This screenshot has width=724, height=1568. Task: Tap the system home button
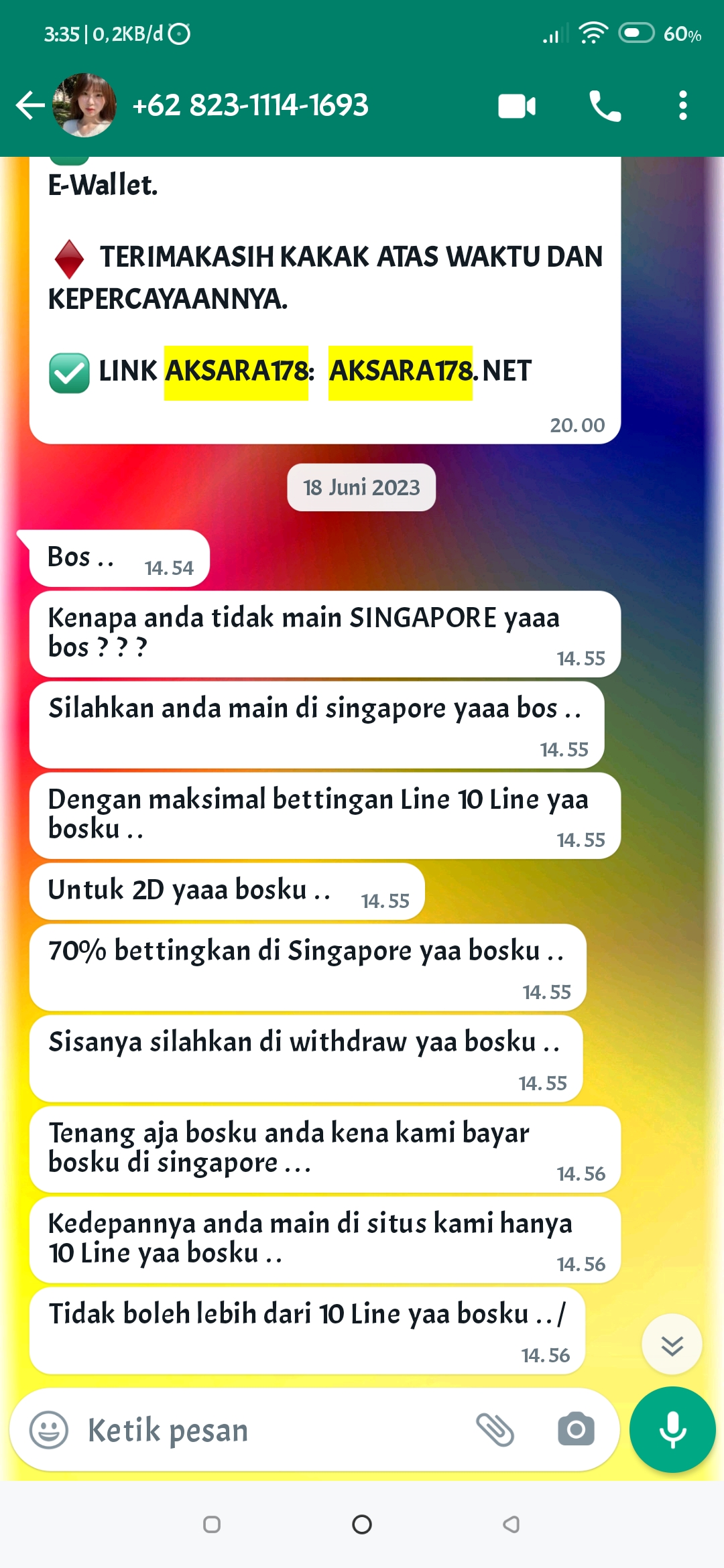tap(362, 1524)
